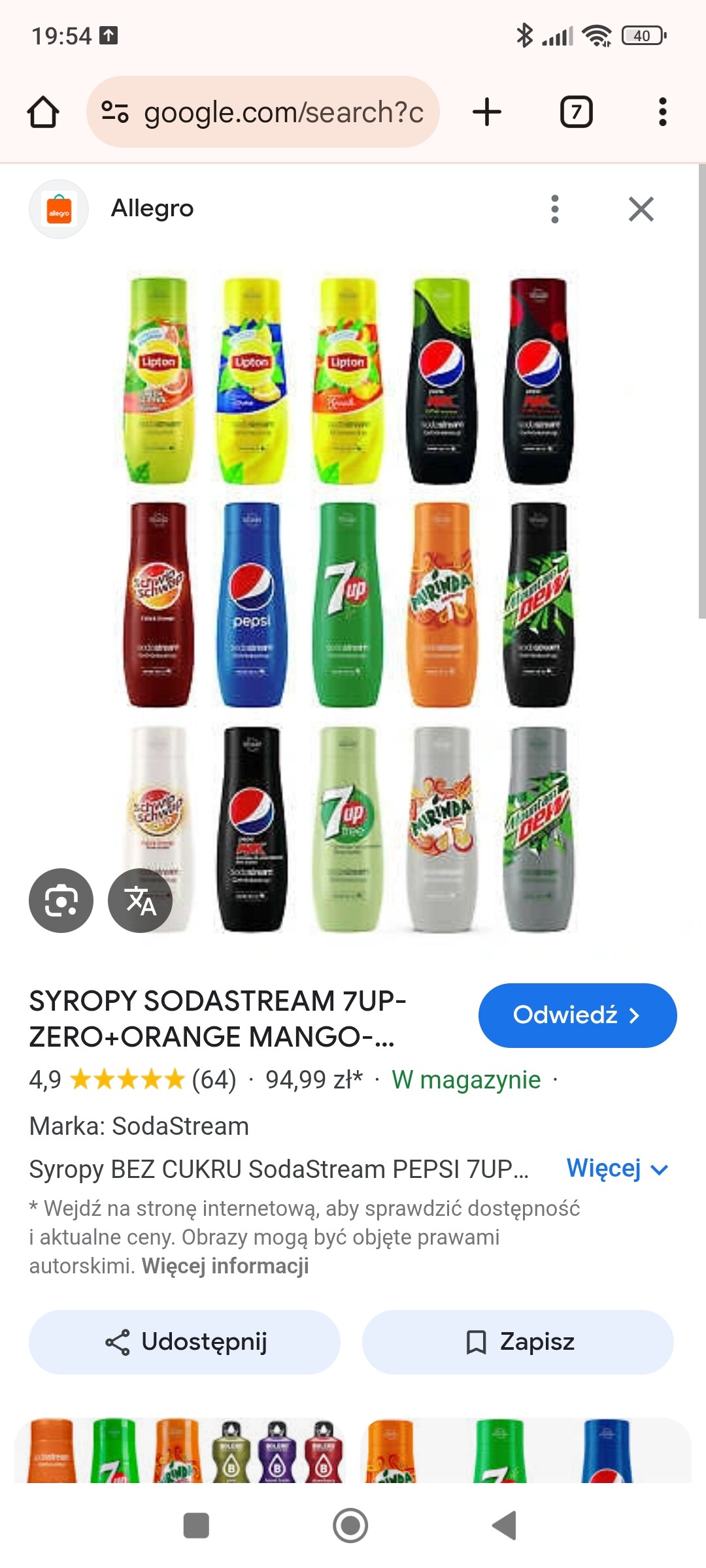Open the related result with Bolero sachets
Viewport: 706px width, 1568px height.
[x=178, y=1450]
